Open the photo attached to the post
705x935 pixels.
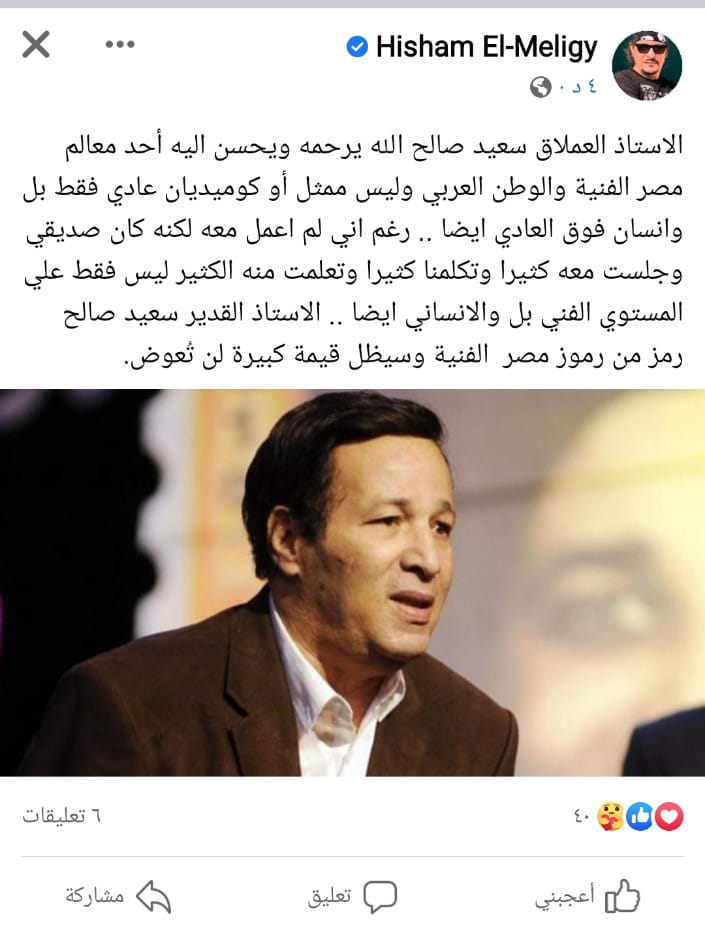(352, 582)
